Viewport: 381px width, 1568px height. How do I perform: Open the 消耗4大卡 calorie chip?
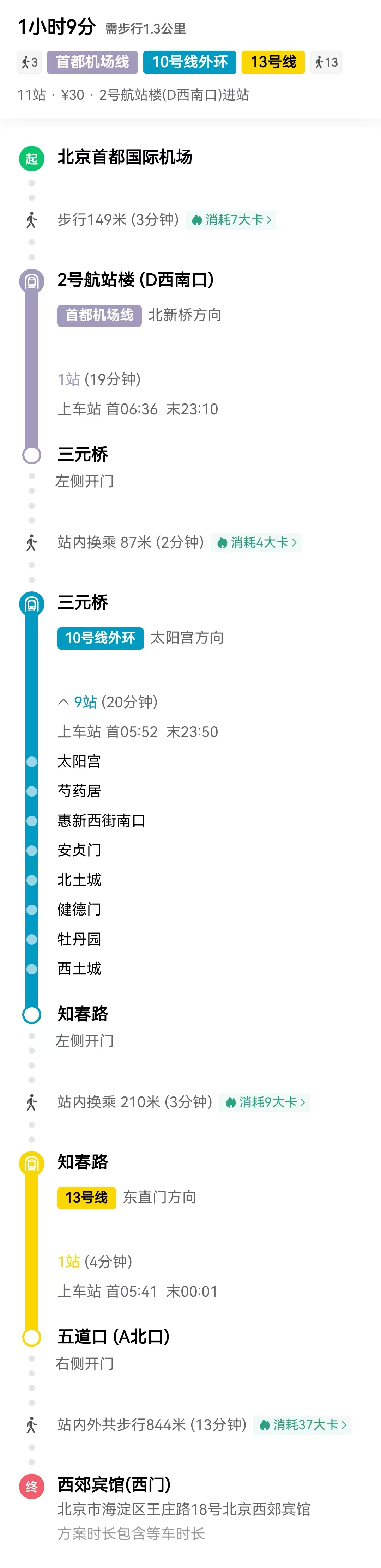(256, 542)
